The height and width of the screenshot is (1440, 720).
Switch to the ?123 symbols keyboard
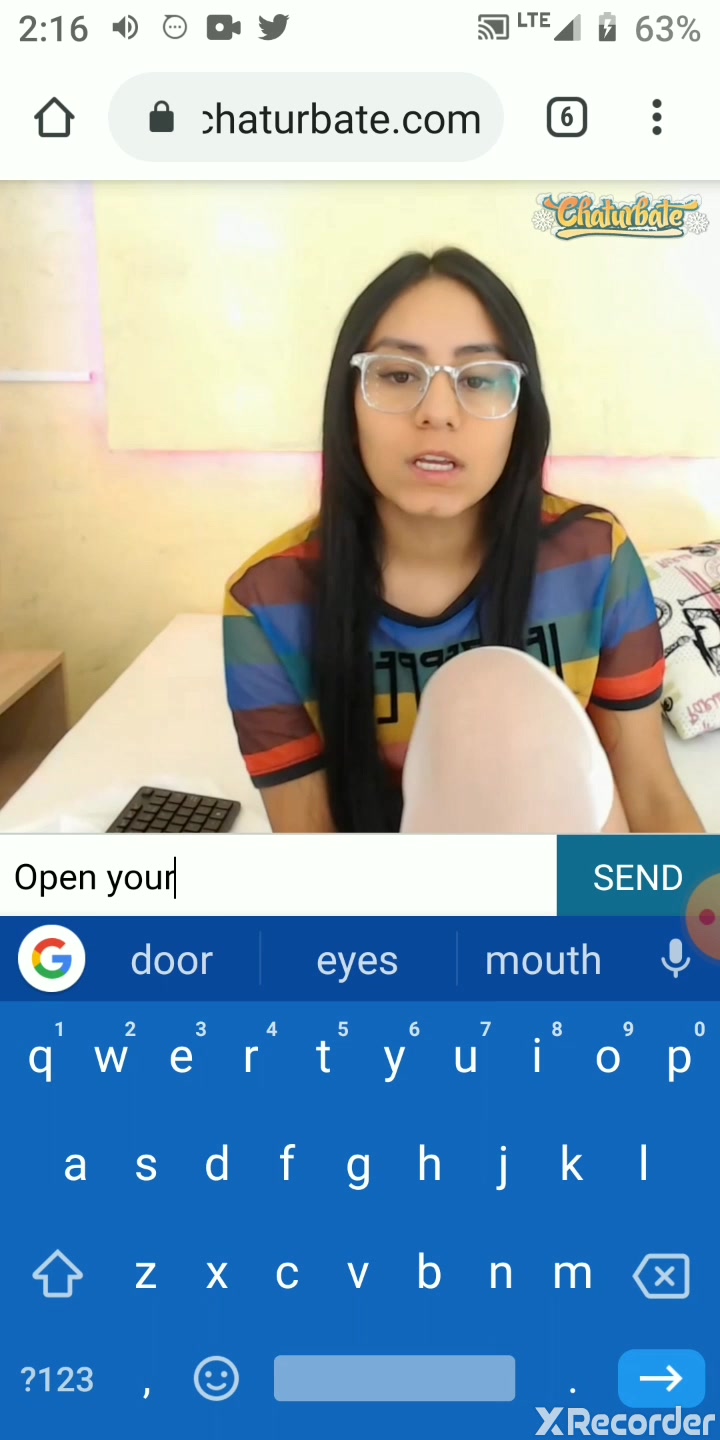coord(57,1380)
